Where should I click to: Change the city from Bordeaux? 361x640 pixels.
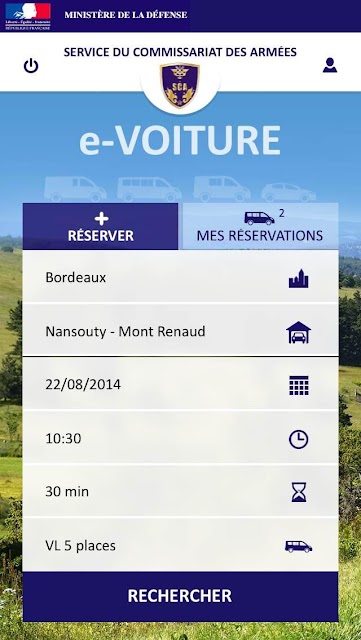click(x=180, y=277)
